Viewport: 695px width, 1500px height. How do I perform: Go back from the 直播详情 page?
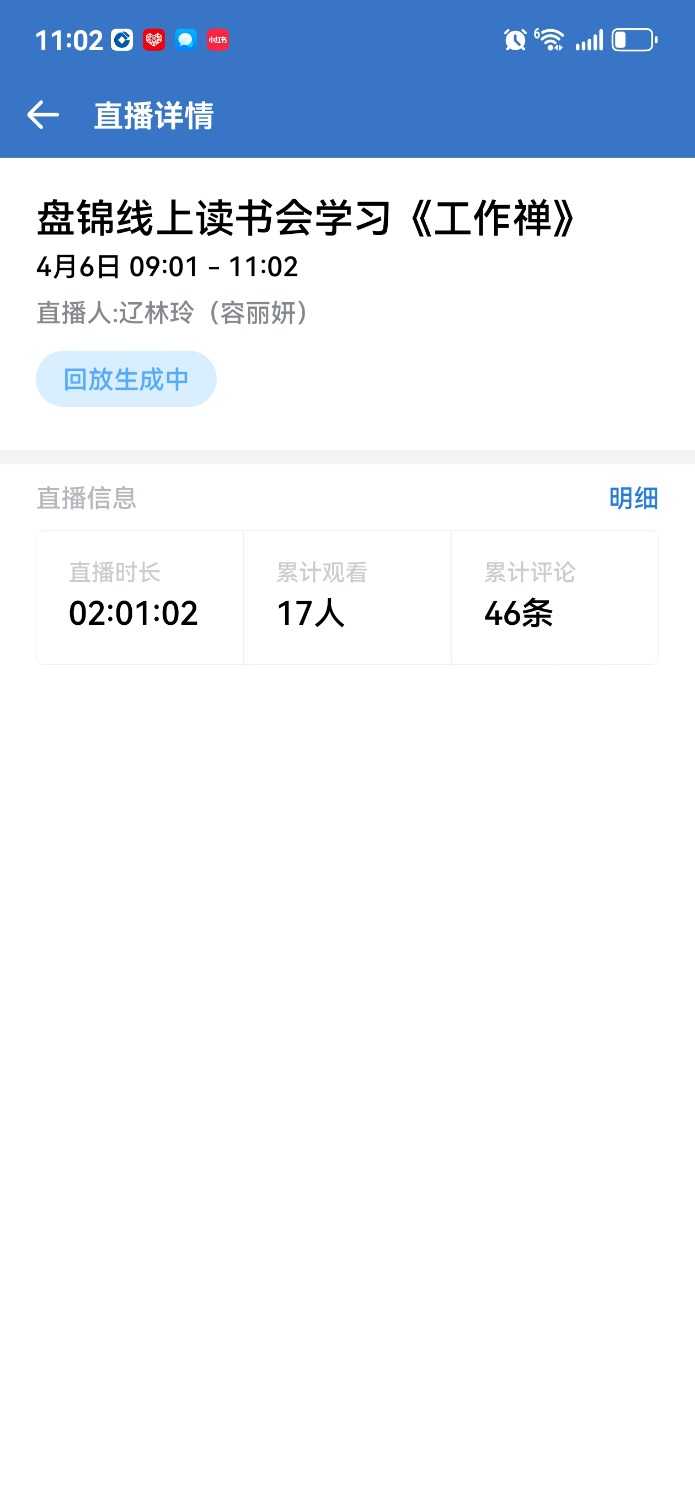point(43,115)
